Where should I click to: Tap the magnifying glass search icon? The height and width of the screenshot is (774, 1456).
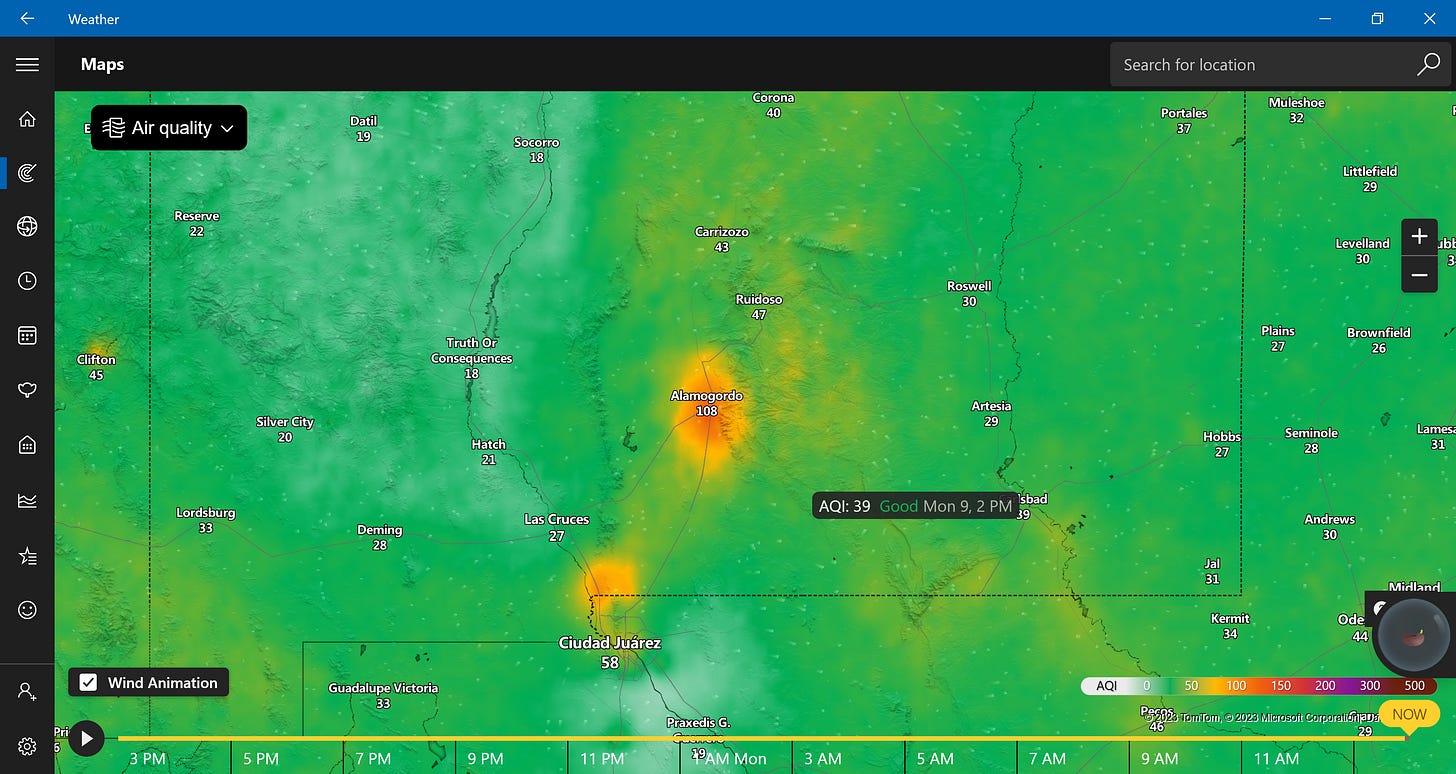point(1428,65)
